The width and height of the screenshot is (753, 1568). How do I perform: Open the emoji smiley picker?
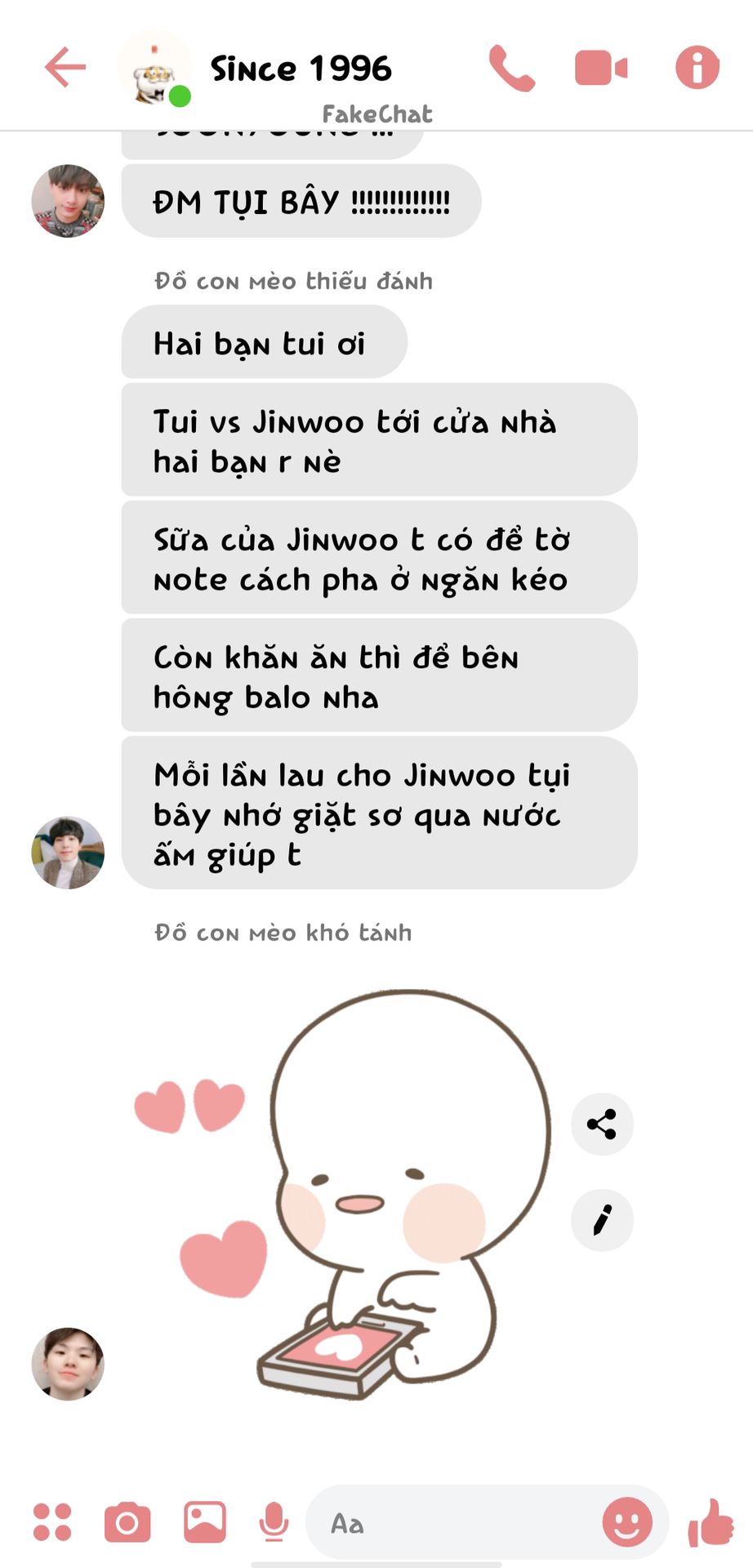coord(627,1522)
